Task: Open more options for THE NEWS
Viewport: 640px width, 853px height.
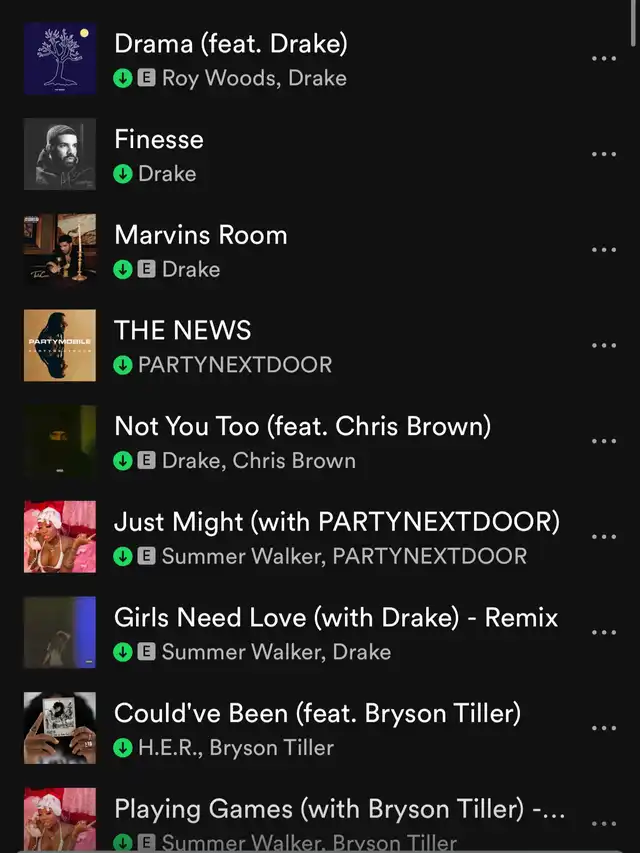Action: 604,346
